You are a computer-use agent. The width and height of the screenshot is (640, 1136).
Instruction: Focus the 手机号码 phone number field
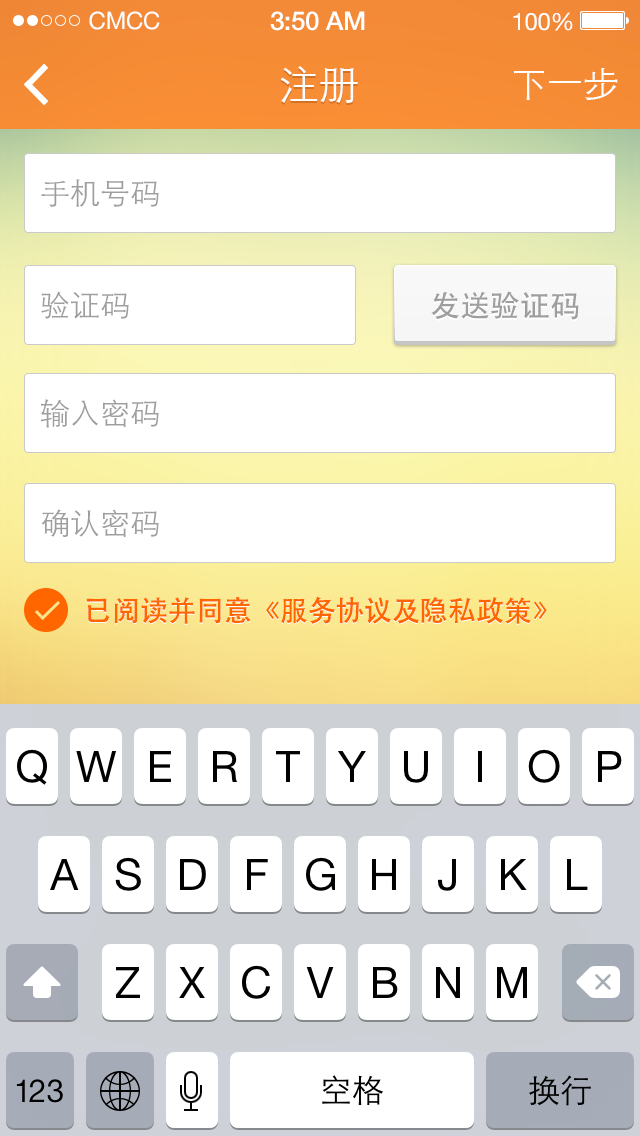[320, 193]
